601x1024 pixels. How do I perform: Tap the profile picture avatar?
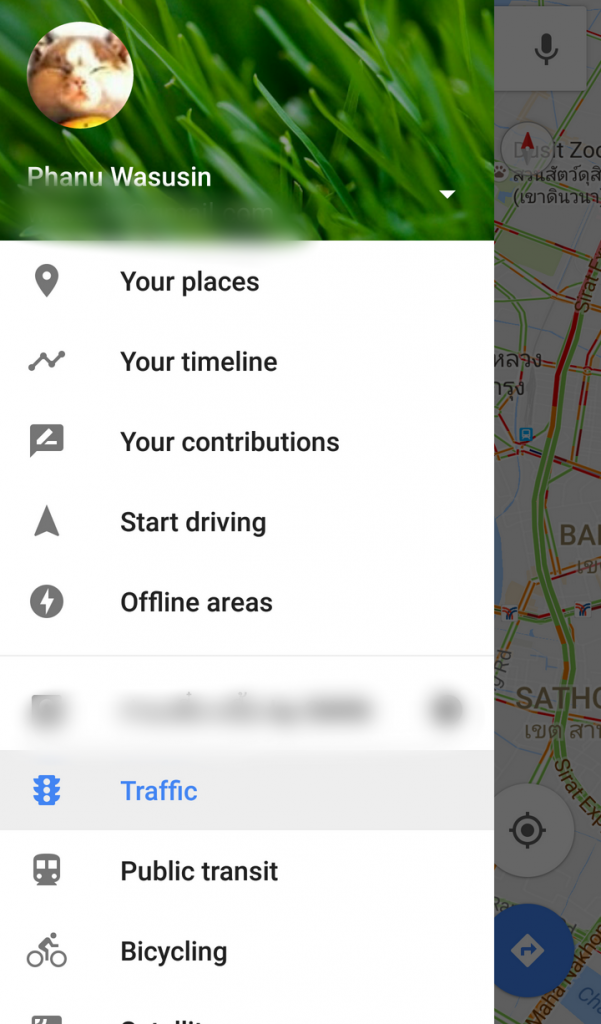[x=79, y=74]
